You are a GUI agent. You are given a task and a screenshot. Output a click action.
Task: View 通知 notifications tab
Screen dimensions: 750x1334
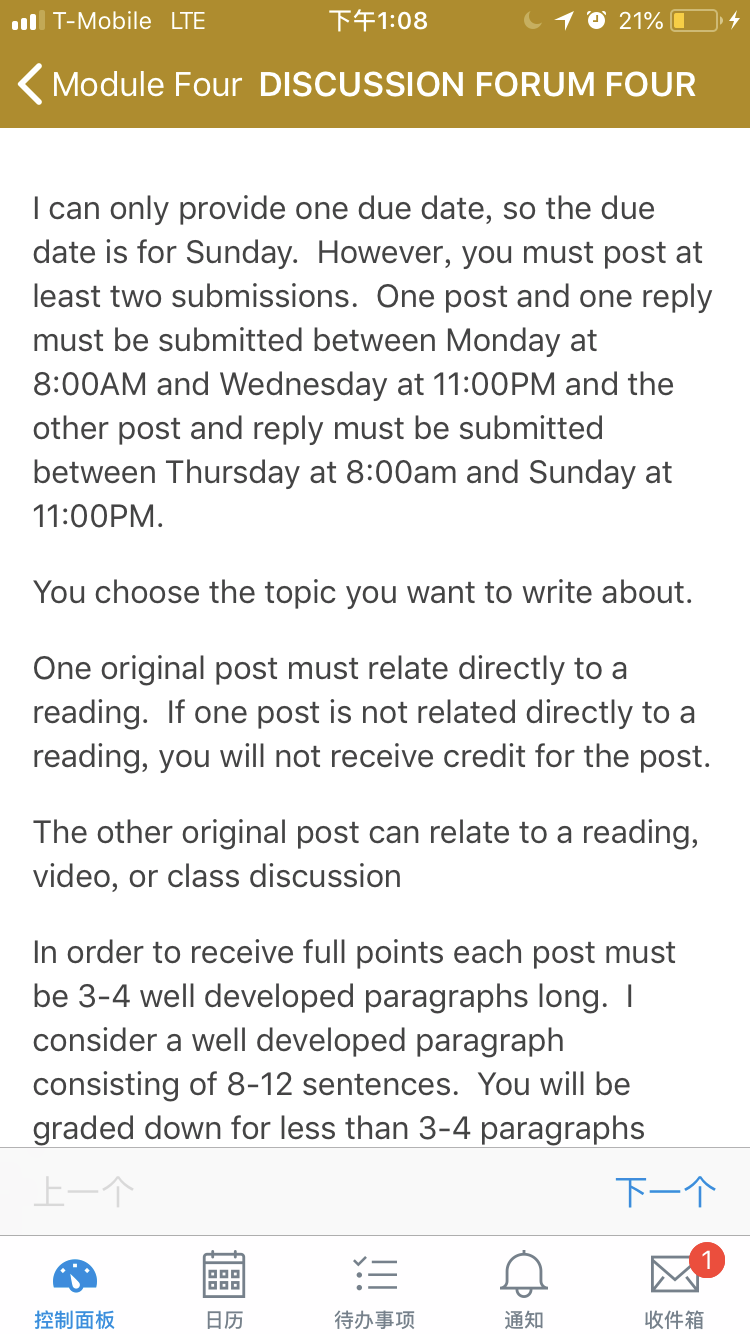(524, 1290)
